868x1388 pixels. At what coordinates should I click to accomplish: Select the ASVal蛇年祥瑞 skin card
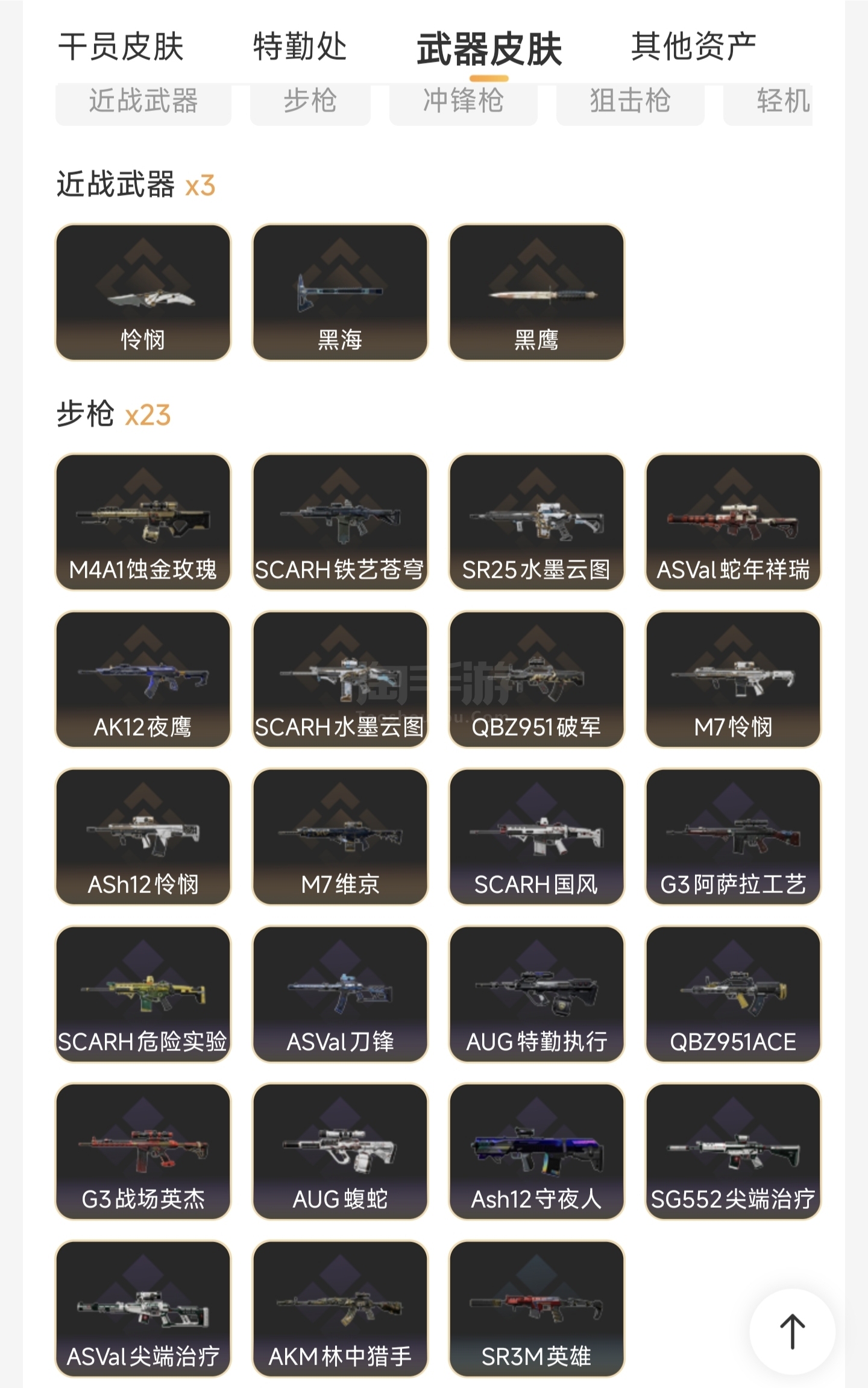point(733,522)
